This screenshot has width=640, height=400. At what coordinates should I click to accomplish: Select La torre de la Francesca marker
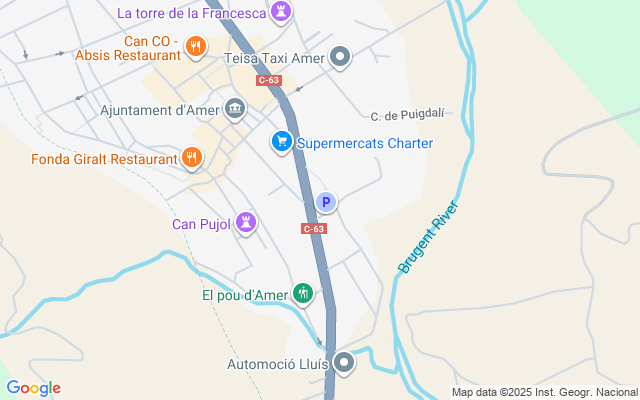pyautogui.click(x=283, y=12)
